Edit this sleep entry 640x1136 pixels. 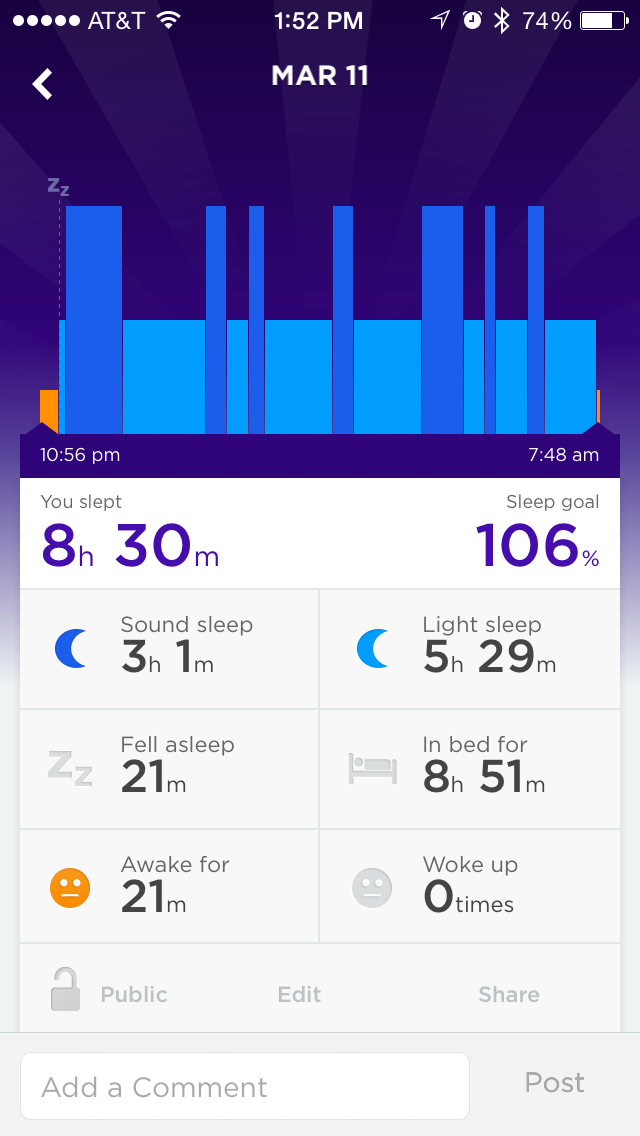pyautogui.click(x=299, y=994)
